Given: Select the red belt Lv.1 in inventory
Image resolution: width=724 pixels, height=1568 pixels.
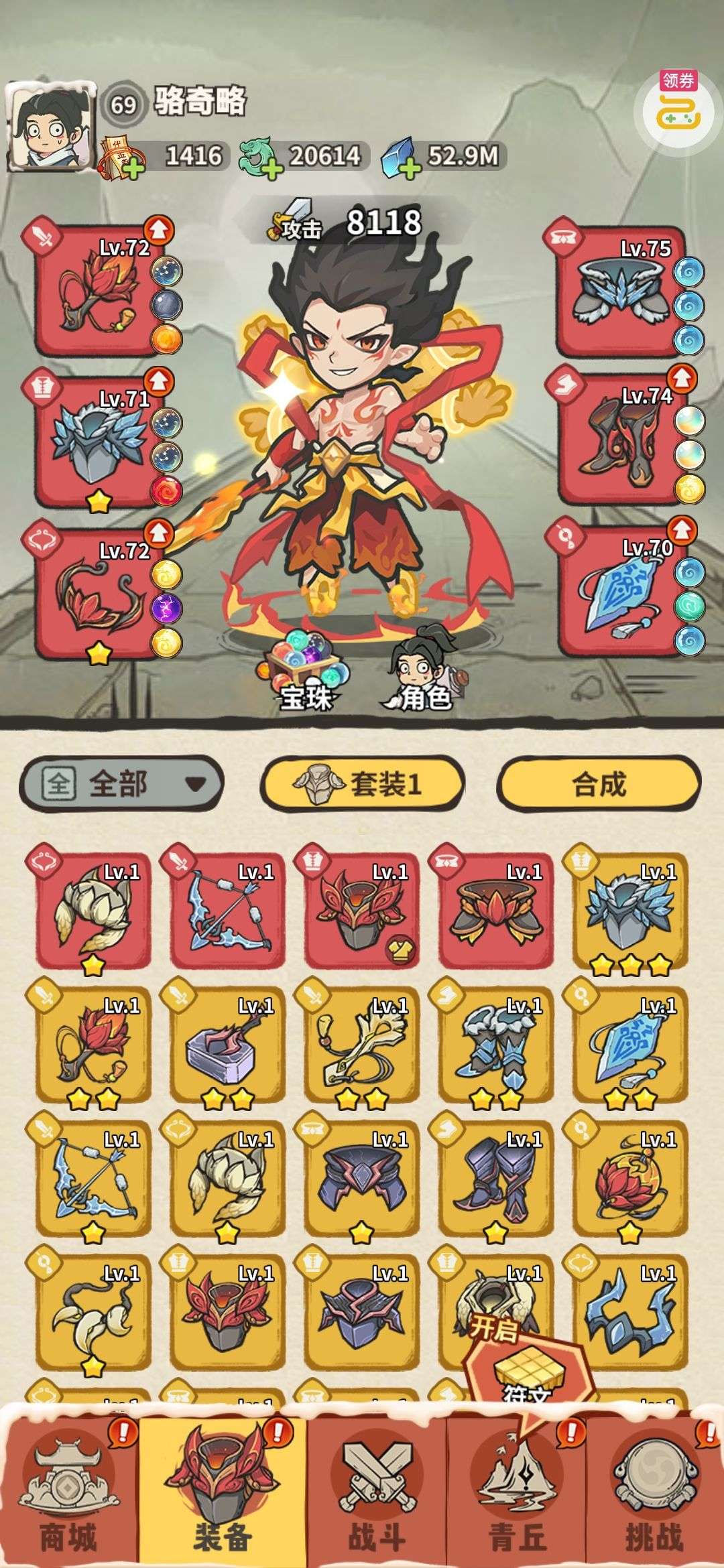Looking at the screenshot, I should 496,911.
